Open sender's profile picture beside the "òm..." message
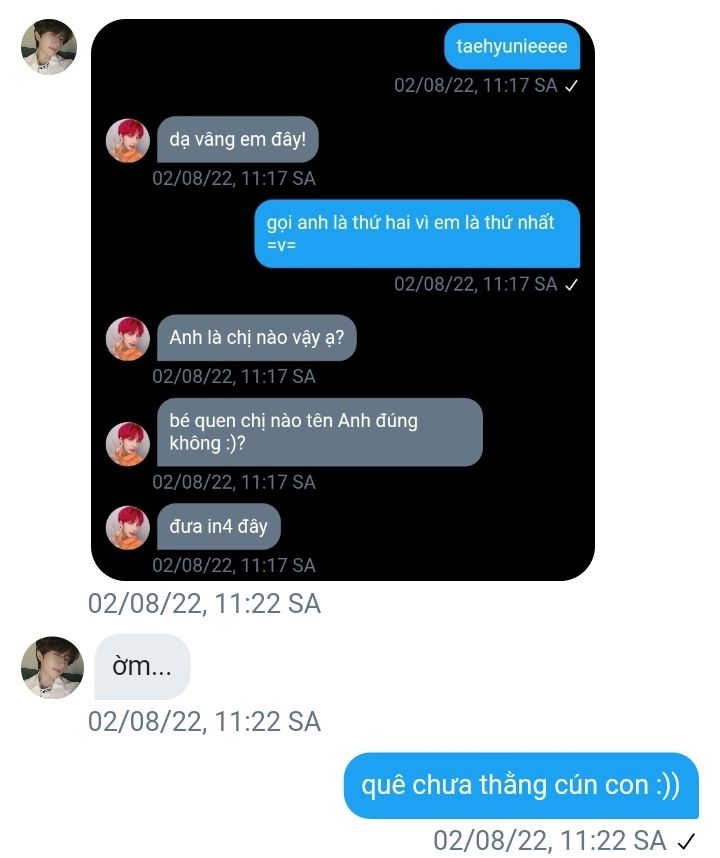720x858 pixels. (50, 667)
